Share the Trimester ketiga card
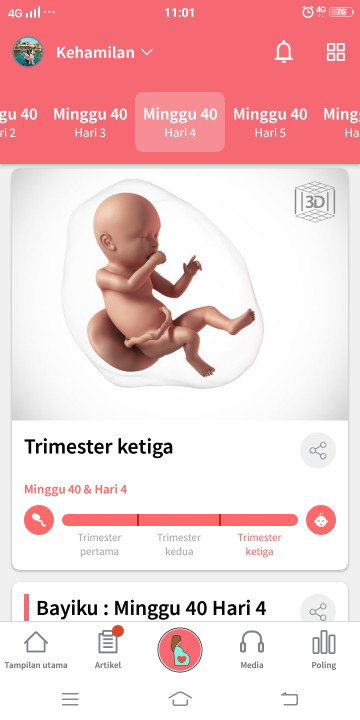Viewport: 360px width, 720px height. pyautogui.click(x=318, y=450)
